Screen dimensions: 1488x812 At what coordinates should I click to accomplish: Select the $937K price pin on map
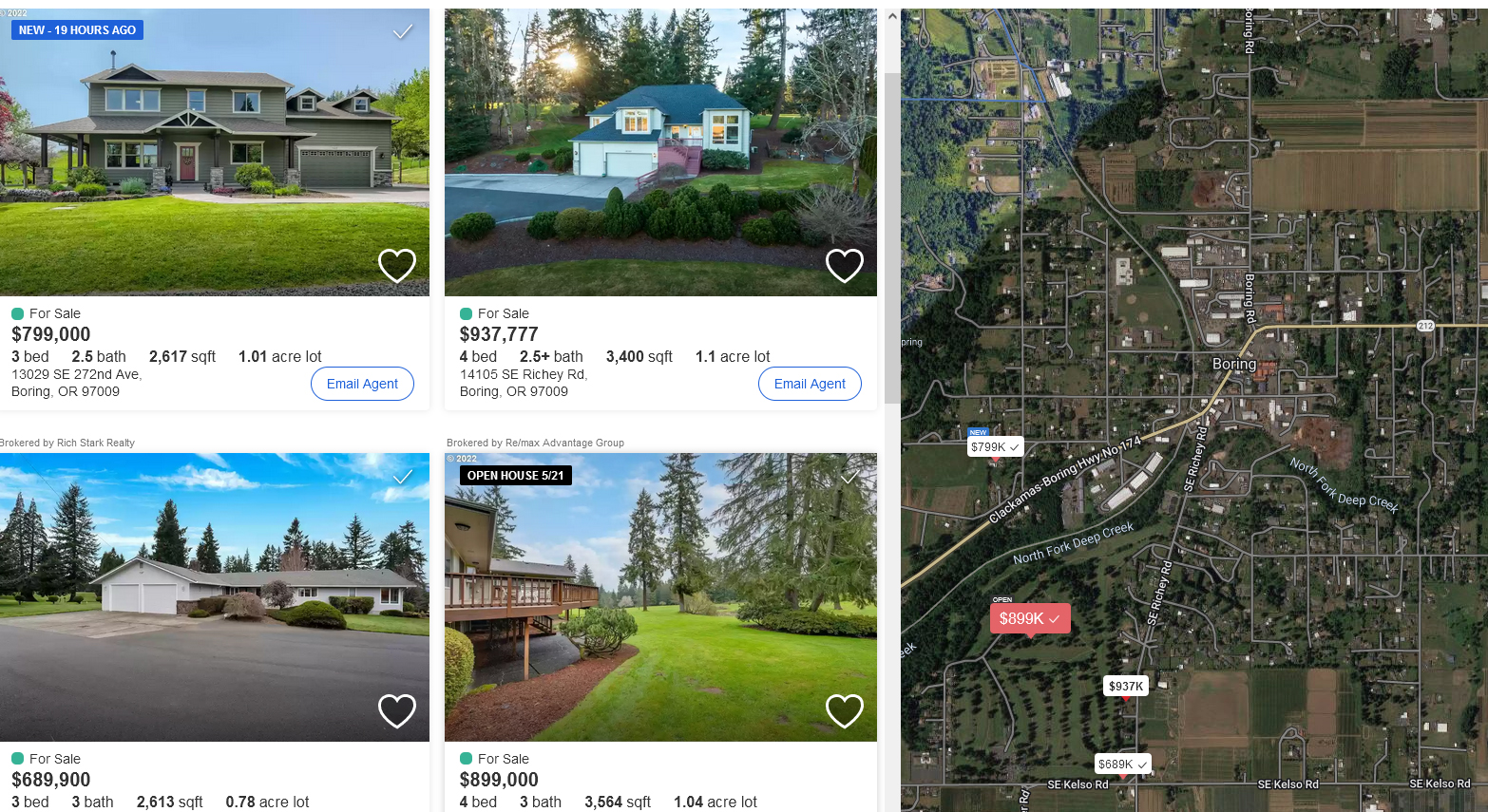coord(1126,686)
